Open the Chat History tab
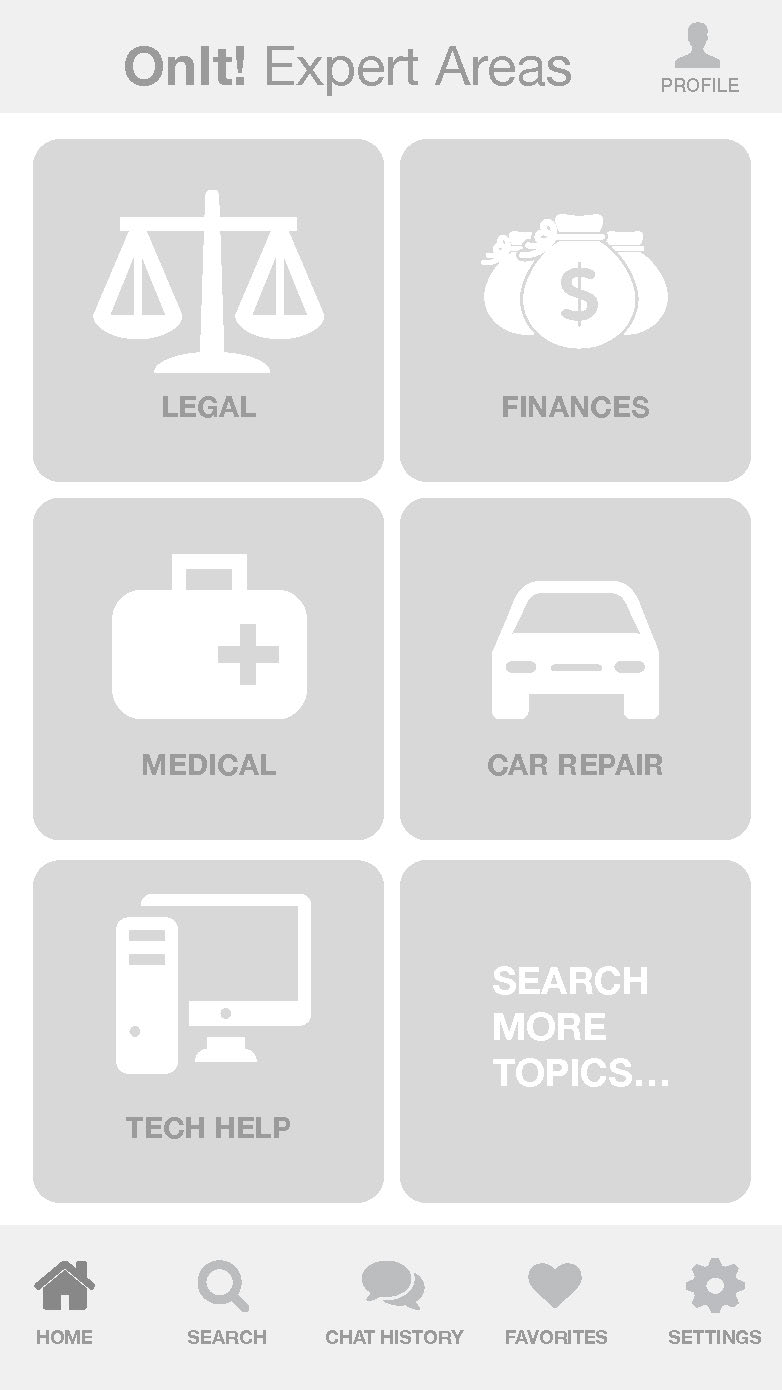Screen dimensions: 782x1390 click(394, 1304)
